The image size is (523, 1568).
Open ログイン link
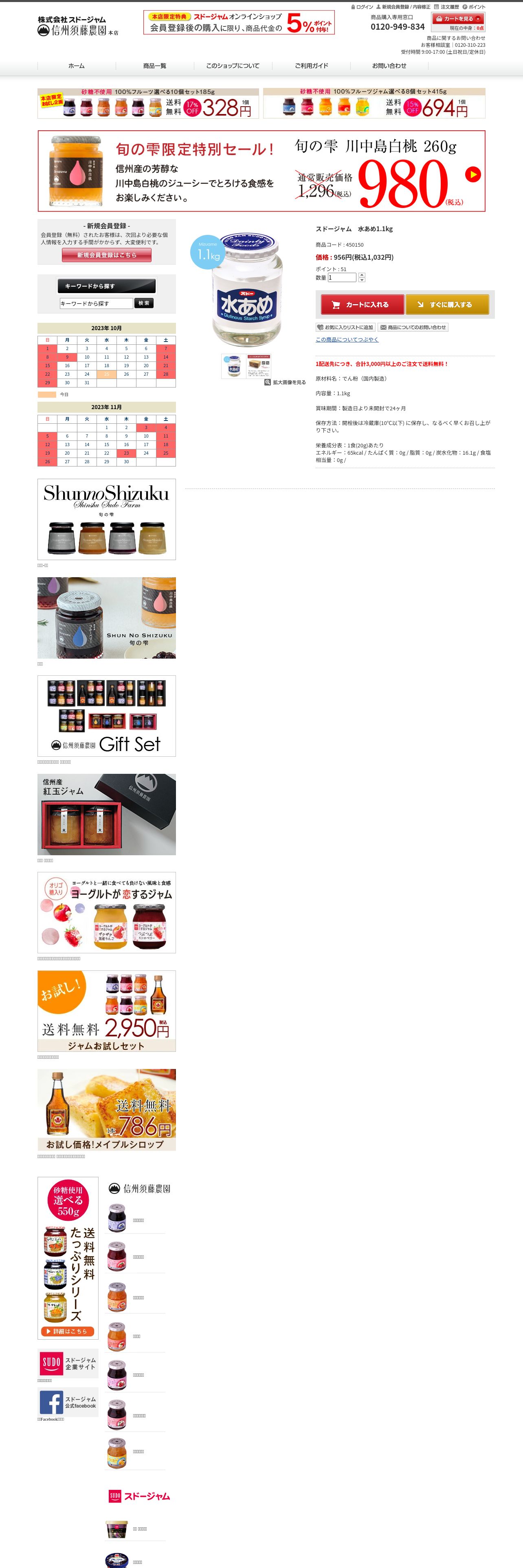[364, 7]
